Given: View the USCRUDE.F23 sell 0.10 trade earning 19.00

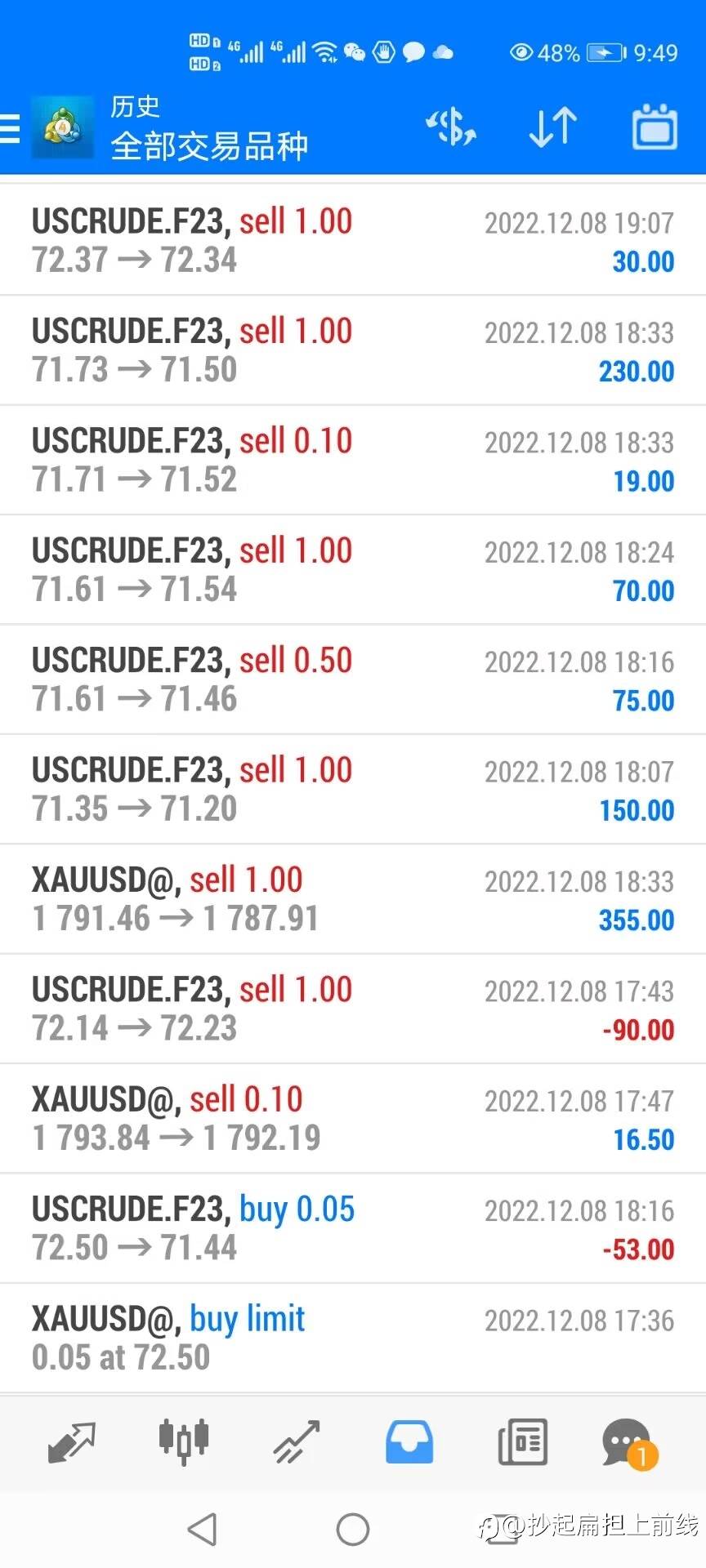Looking at the screenshot, I should [x=353, y=461].
